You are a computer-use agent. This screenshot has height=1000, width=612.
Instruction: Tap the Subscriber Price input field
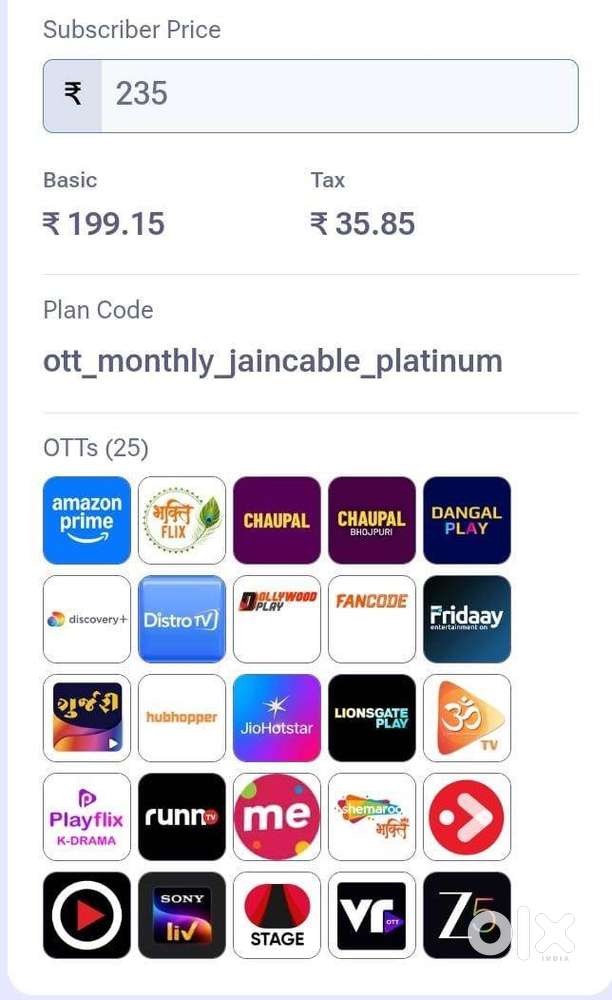coord(338,96)
